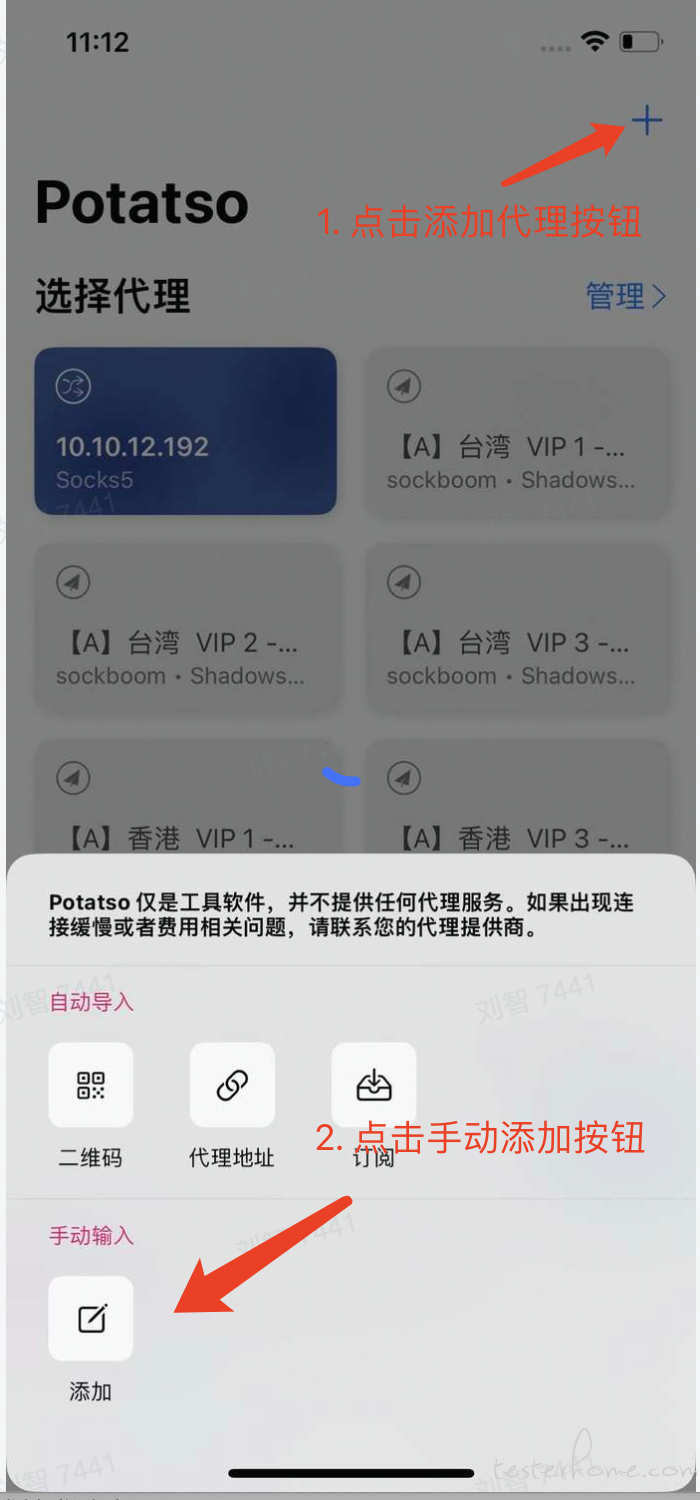Image resolution: width=700 pixels, height=1500 pixels.
Task: Select the 【A】台湾 VIP 1 proxy card
Action: pyautogui.click(x=516, y=431)
